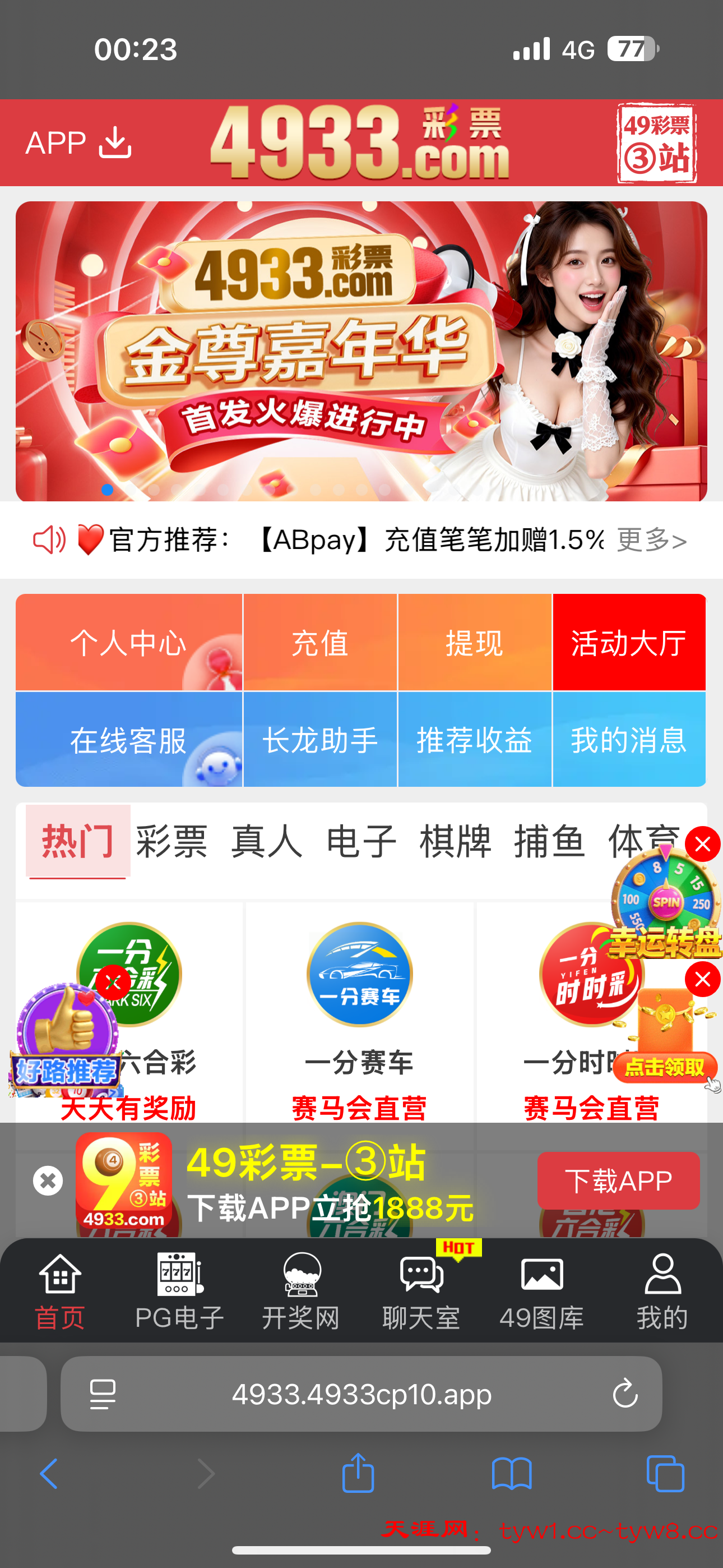This screenshot has width=723, height=1568.
Task: Check 我的消息 messages
Action: pyautogui.click(x=629, y=740)
